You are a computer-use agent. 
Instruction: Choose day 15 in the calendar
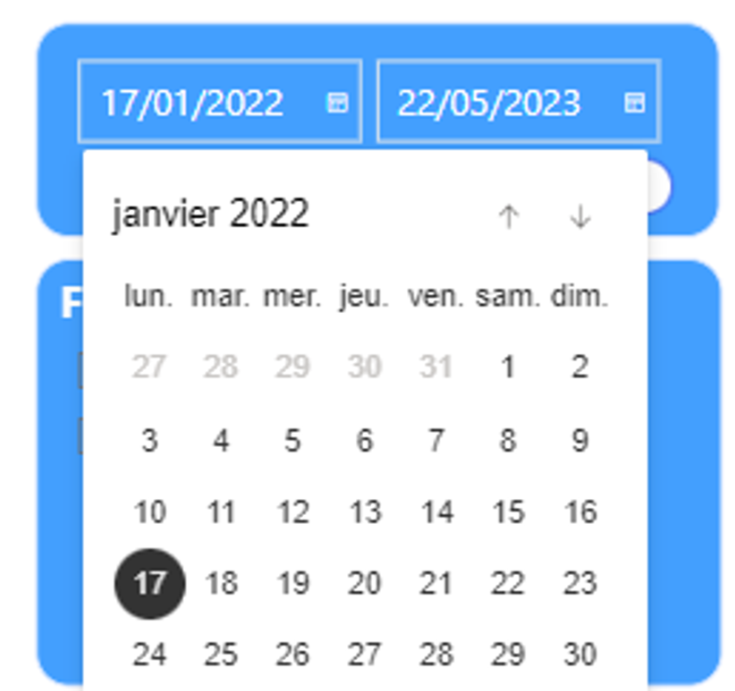pyautogui.click(x=508, y=512)
